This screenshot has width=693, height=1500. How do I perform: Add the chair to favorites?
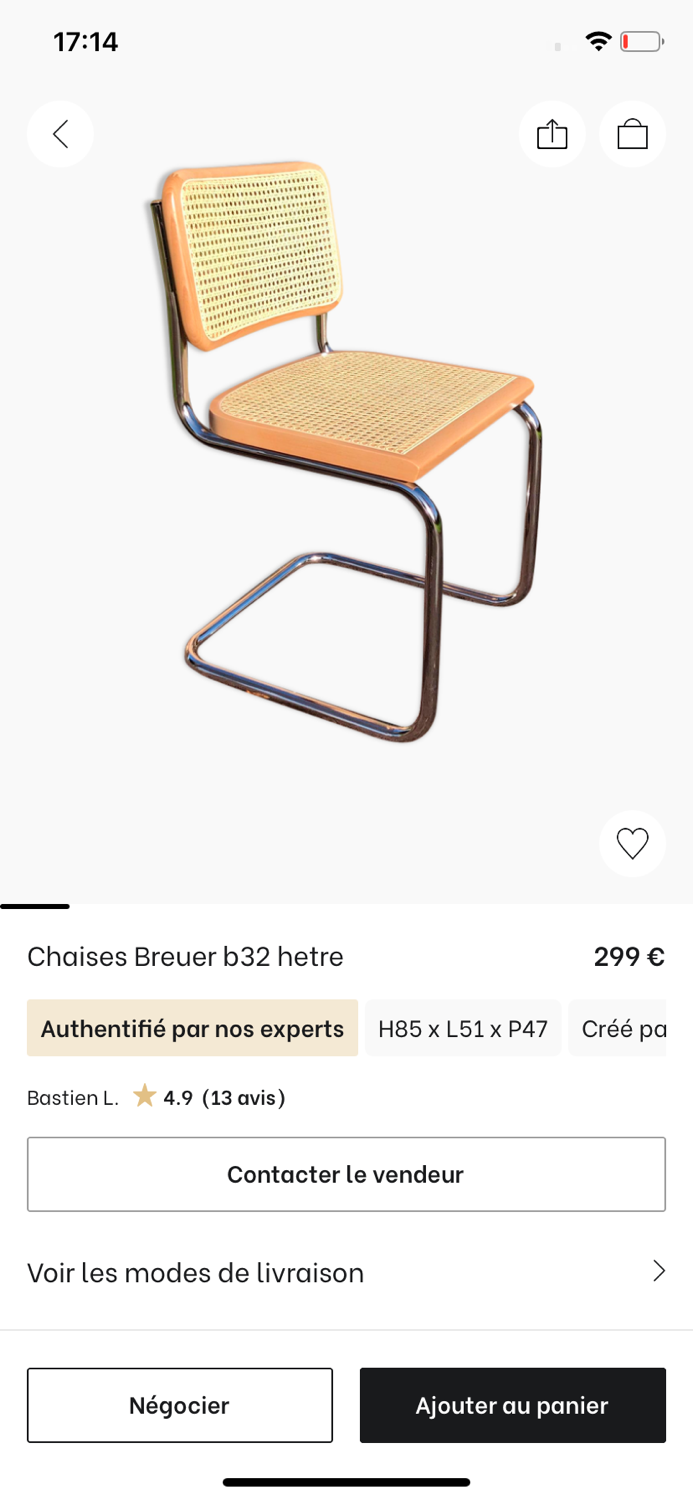coord(632,843)
